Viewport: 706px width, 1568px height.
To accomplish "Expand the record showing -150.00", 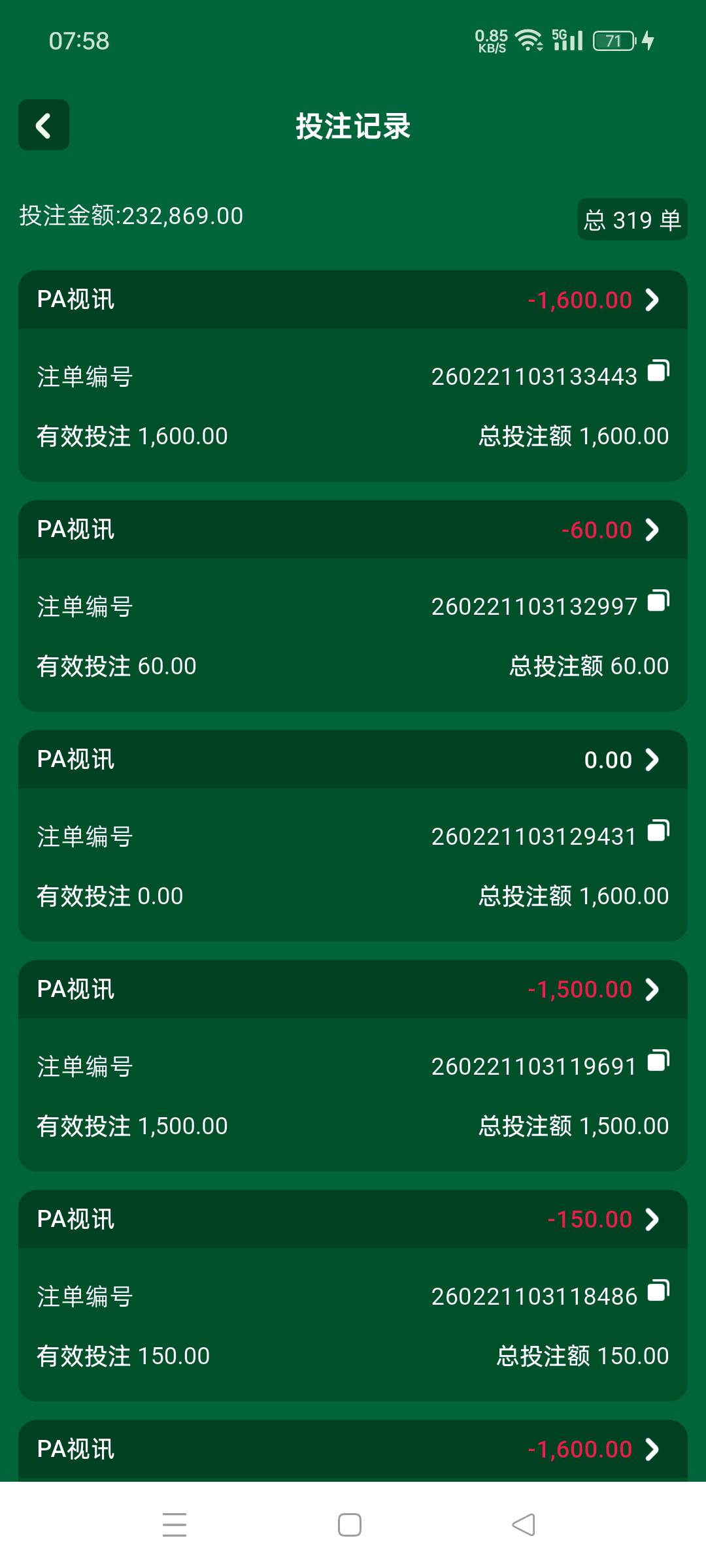I will [650, 1218].
